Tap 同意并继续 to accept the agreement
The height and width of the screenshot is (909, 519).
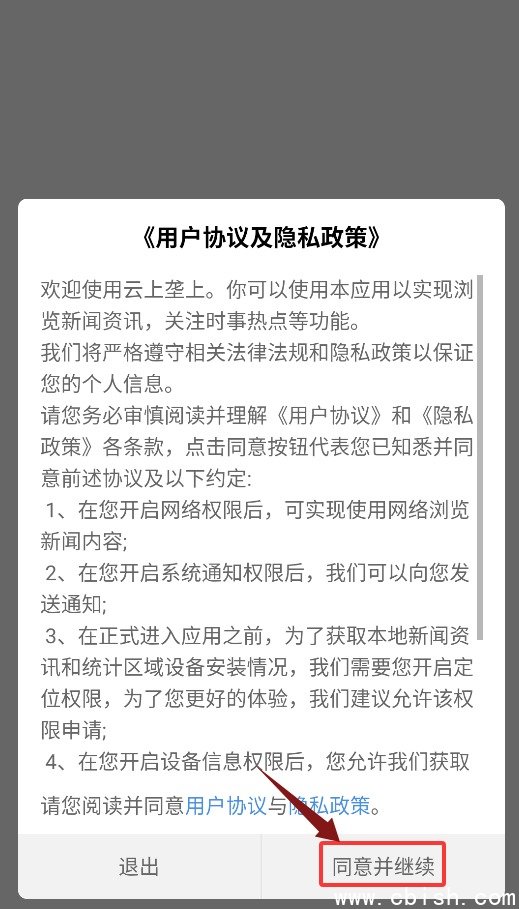click(383, 867)
